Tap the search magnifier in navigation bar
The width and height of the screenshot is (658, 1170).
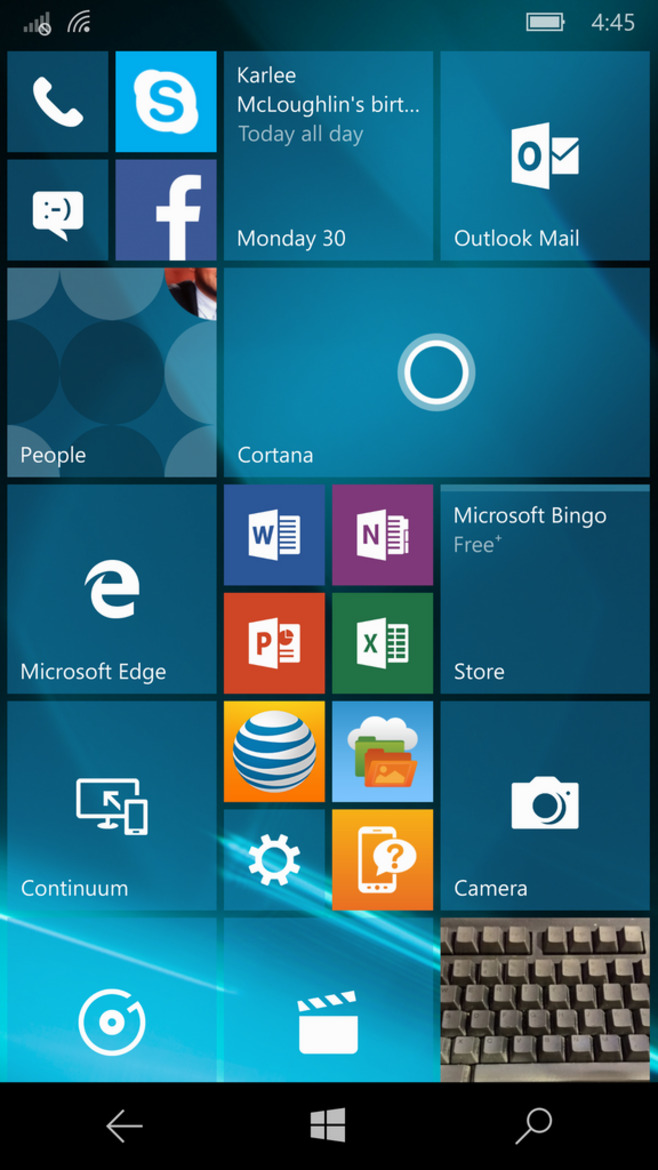click(533, 1126)
